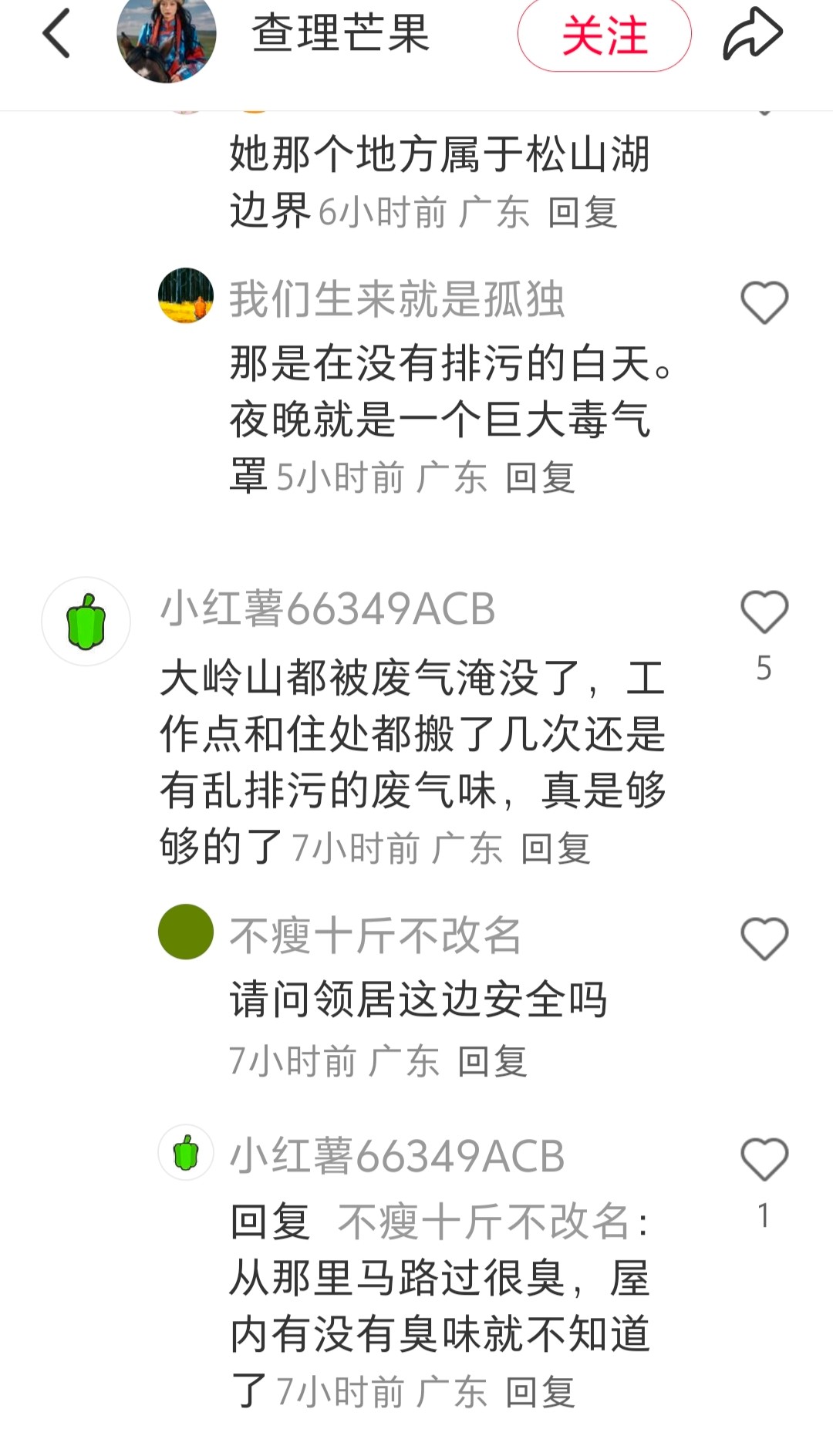Reply to the comment ending 就不知道了
This screenshot has height=1456, width=833.
click(x=540, y=1392)
